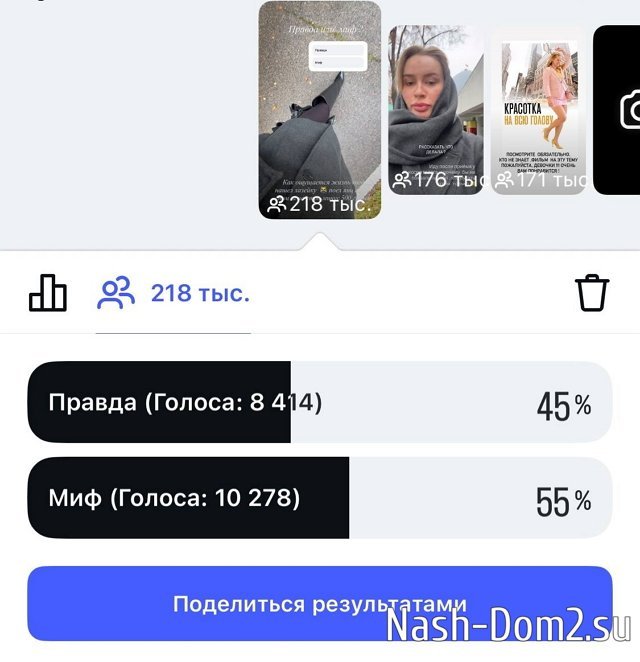Open the story thumbnail with 171 тыс. views
640x662 pixels.
[x=539, y=110]
